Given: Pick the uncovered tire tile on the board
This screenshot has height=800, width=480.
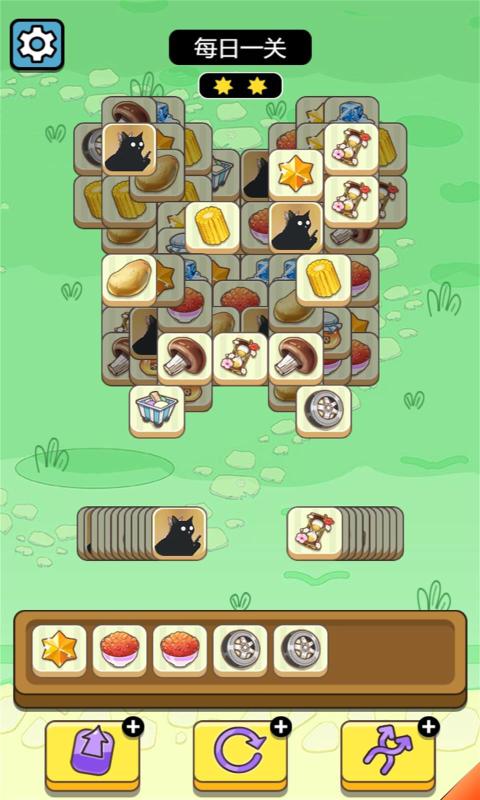Looking at the screenshot, I should (323, 411).
